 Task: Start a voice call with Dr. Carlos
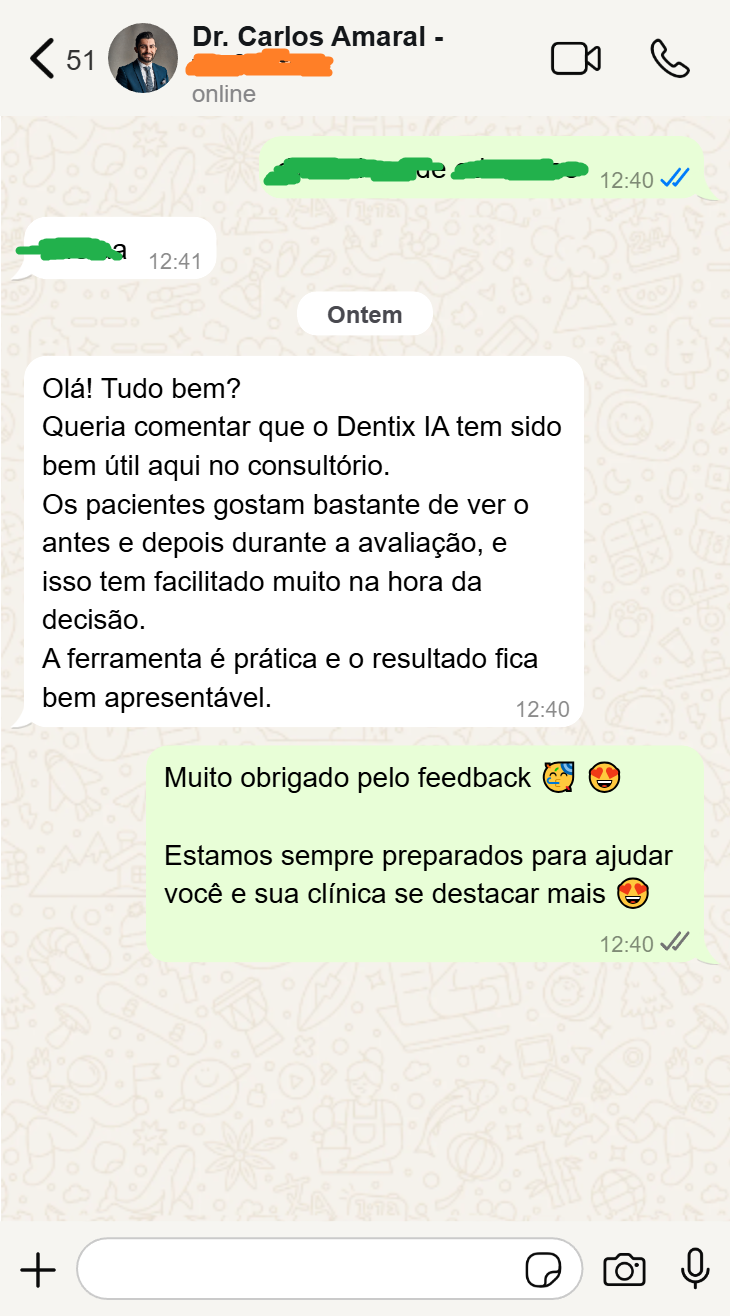(669, 59)
